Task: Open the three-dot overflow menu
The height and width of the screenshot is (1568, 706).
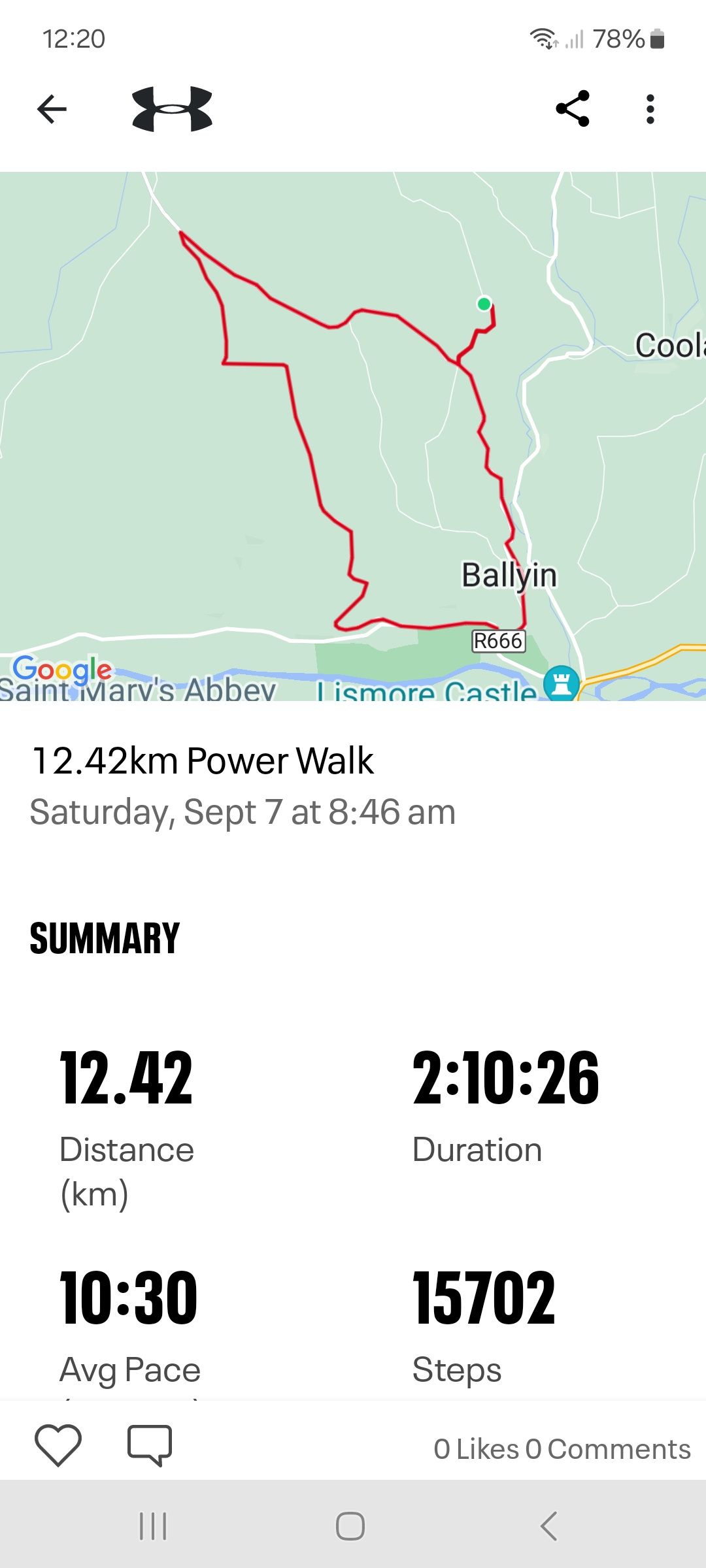Action: tap(650, 109)
